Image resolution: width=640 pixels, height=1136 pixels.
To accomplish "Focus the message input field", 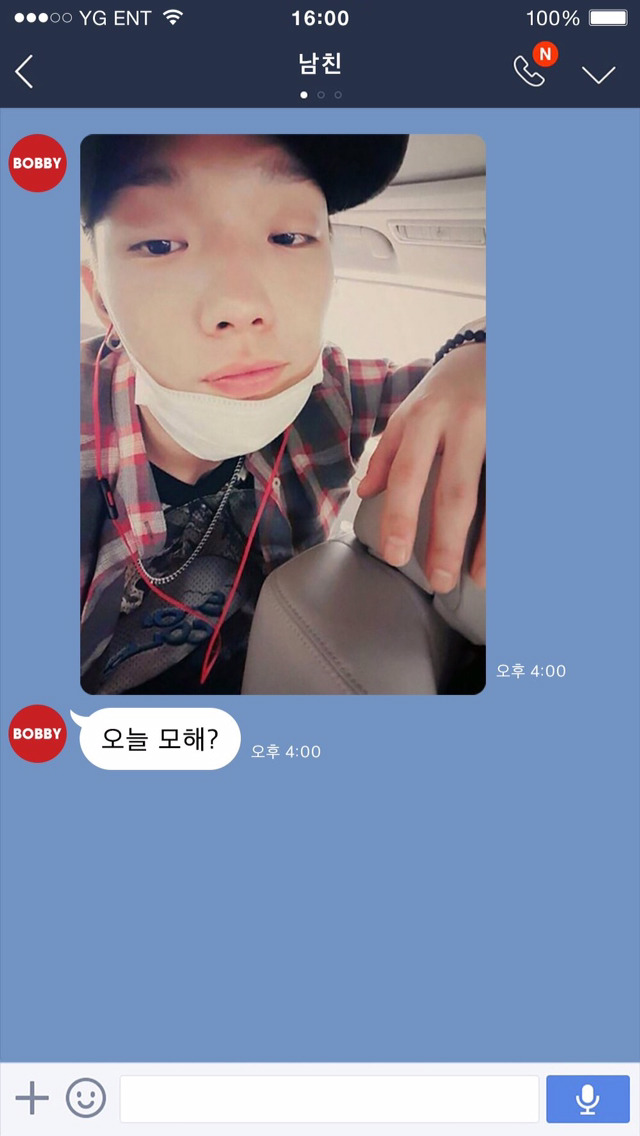I will 329,1099.
